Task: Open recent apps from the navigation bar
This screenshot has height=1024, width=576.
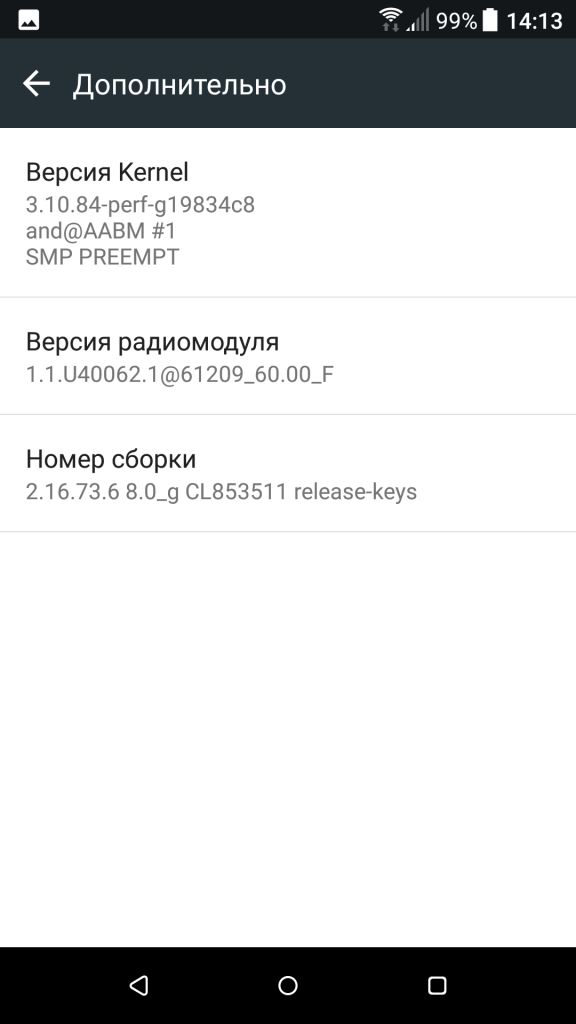Action: pos(437,985)
